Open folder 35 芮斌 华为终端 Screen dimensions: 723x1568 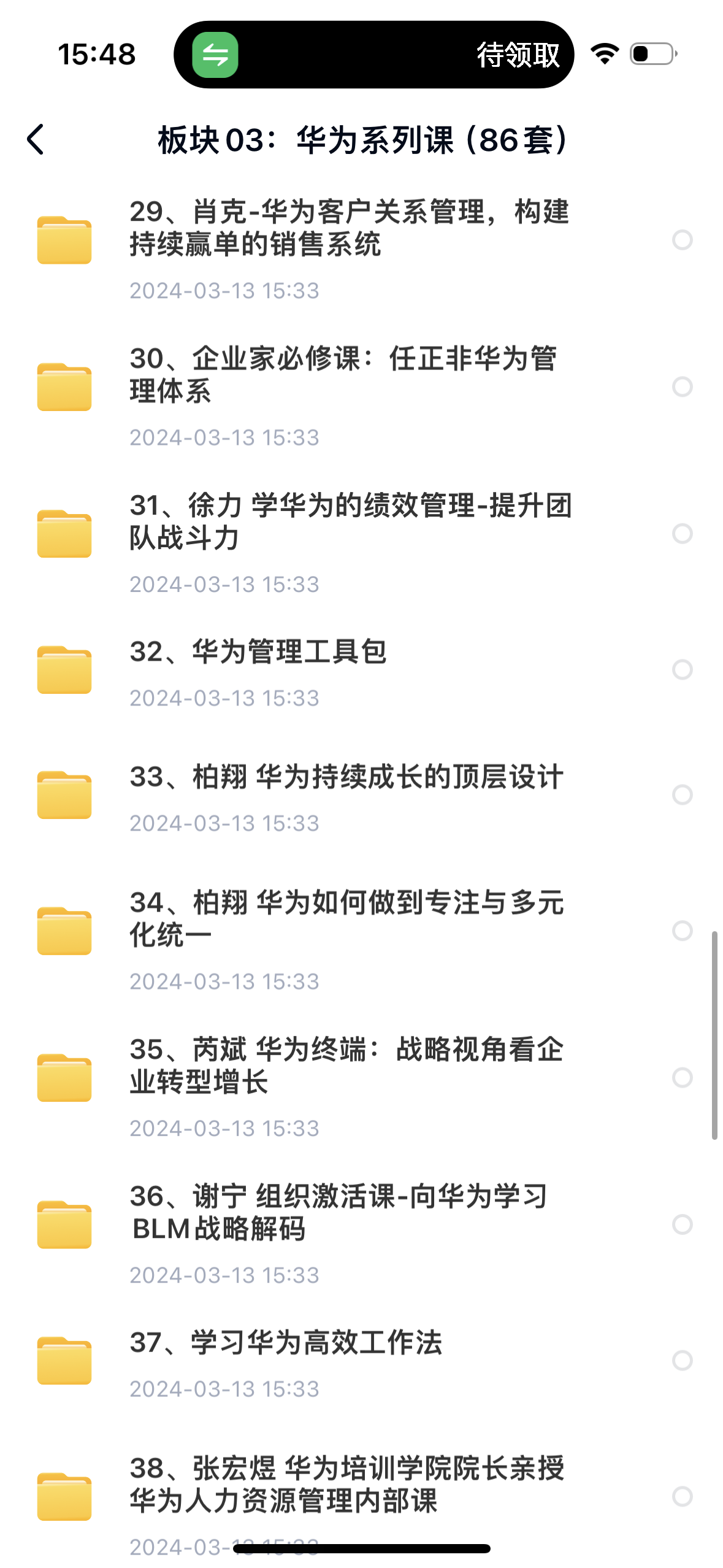click(x=346, y=1065)
